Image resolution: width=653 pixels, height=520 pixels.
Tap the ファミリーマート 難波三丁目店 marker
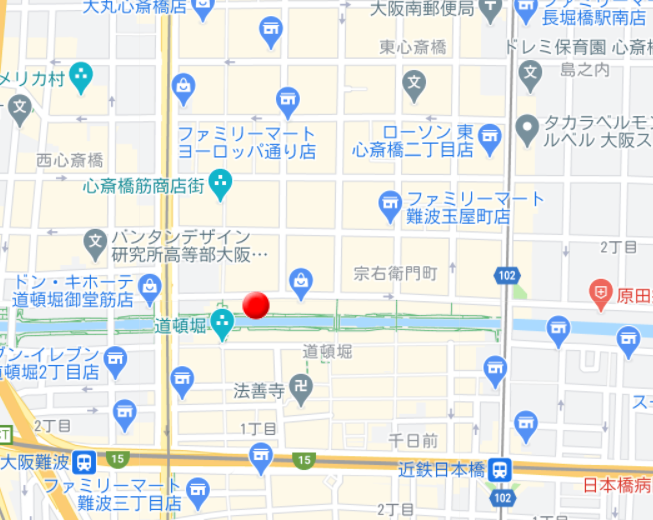click(199, 487)
